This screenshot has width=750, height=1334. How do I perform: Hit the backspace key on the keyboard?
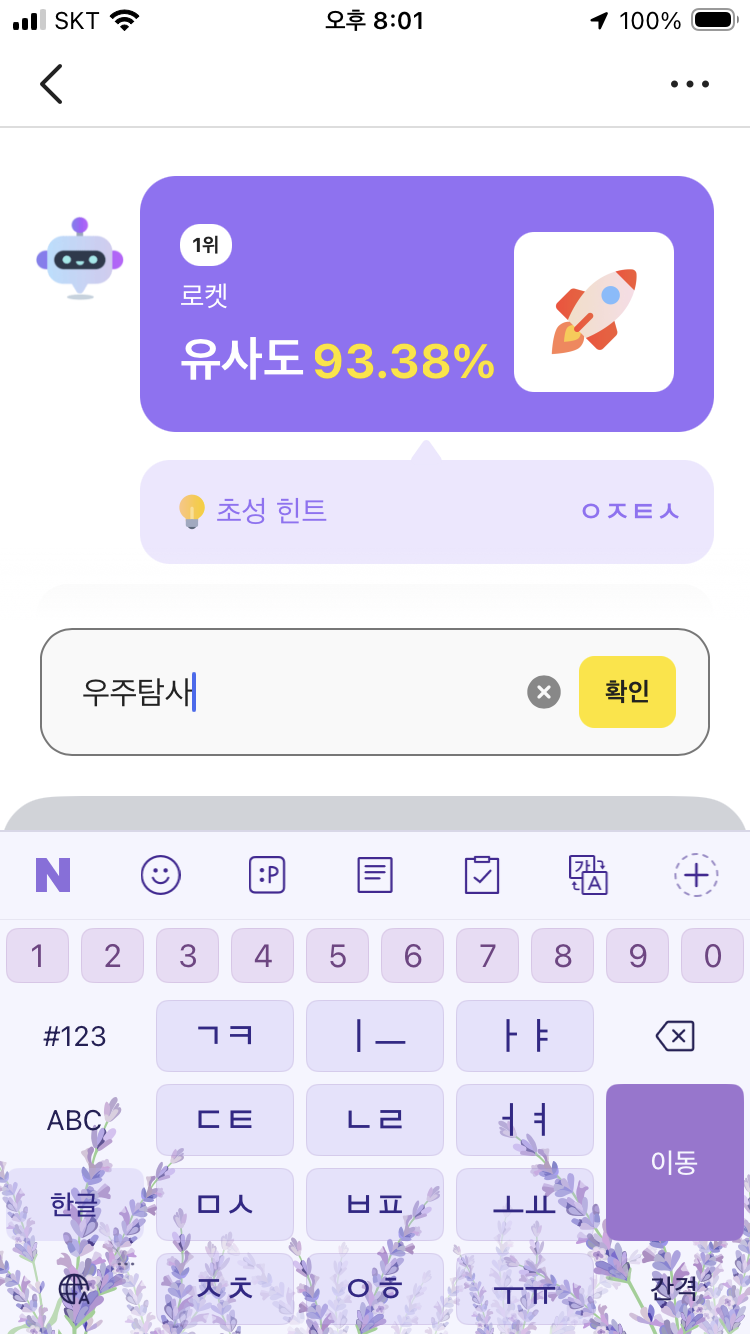click(675, 1037)
